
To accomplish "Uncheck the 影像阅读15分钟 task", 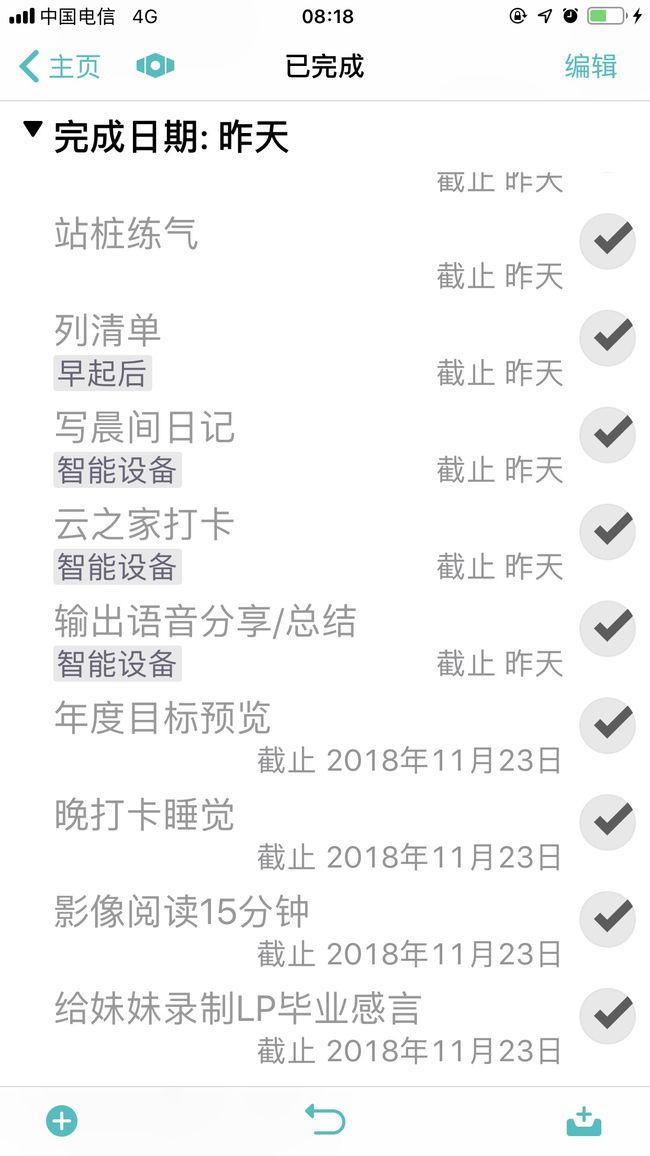I will pyautogui.click(x=607, y=919).
